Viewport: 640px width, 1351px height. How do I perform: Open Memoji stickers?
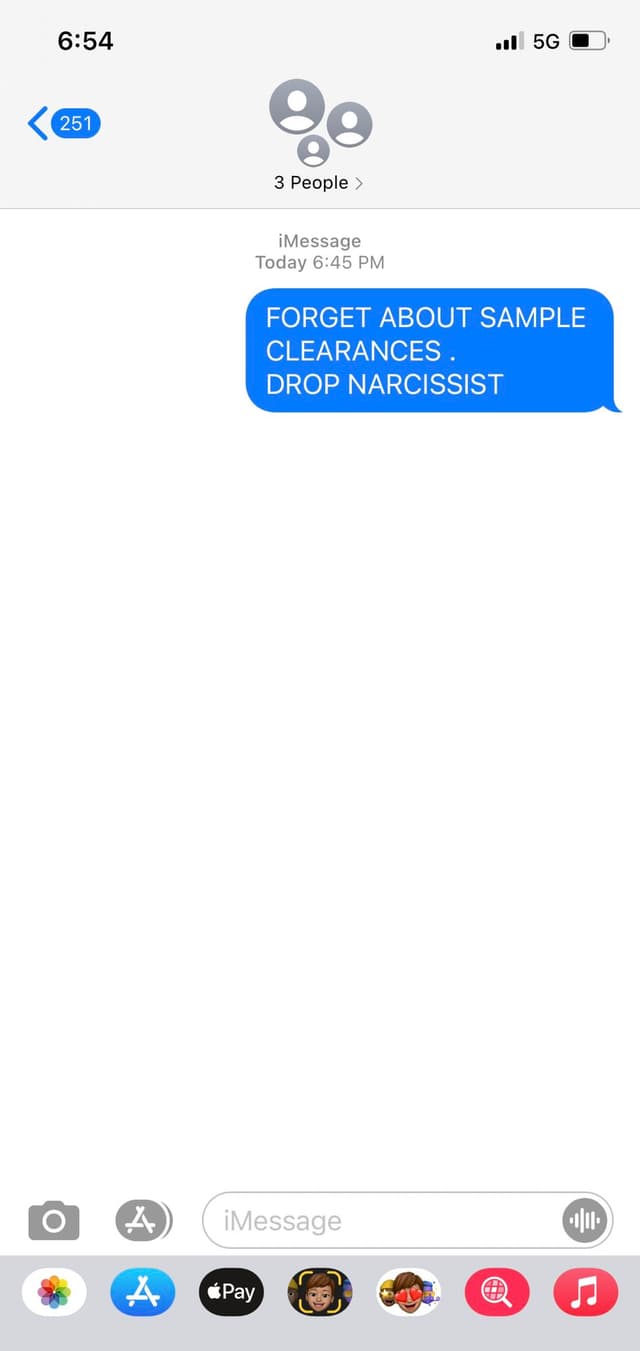click(408, 1292)
